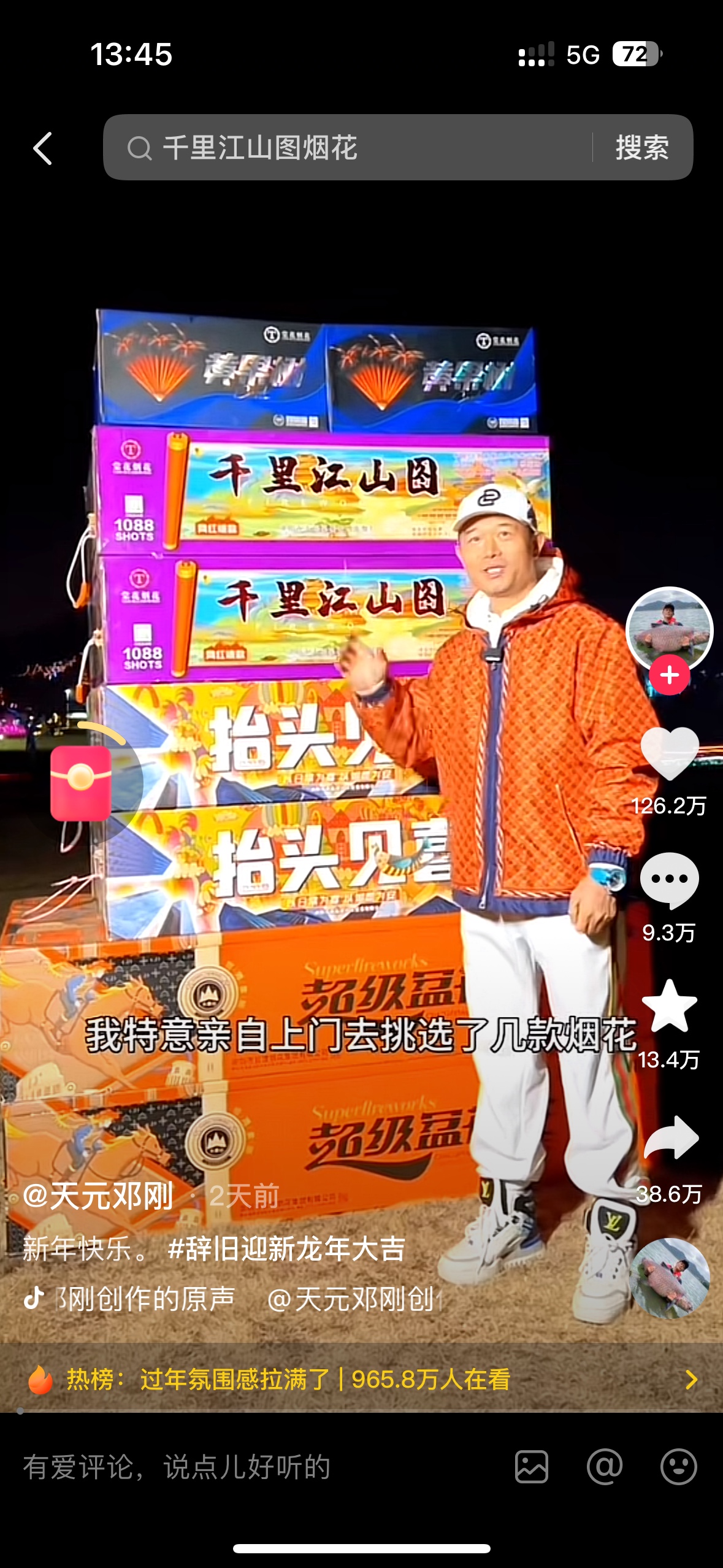Like this video with the heart
The width and height of the screenshot is (723, 1568).
669,753
